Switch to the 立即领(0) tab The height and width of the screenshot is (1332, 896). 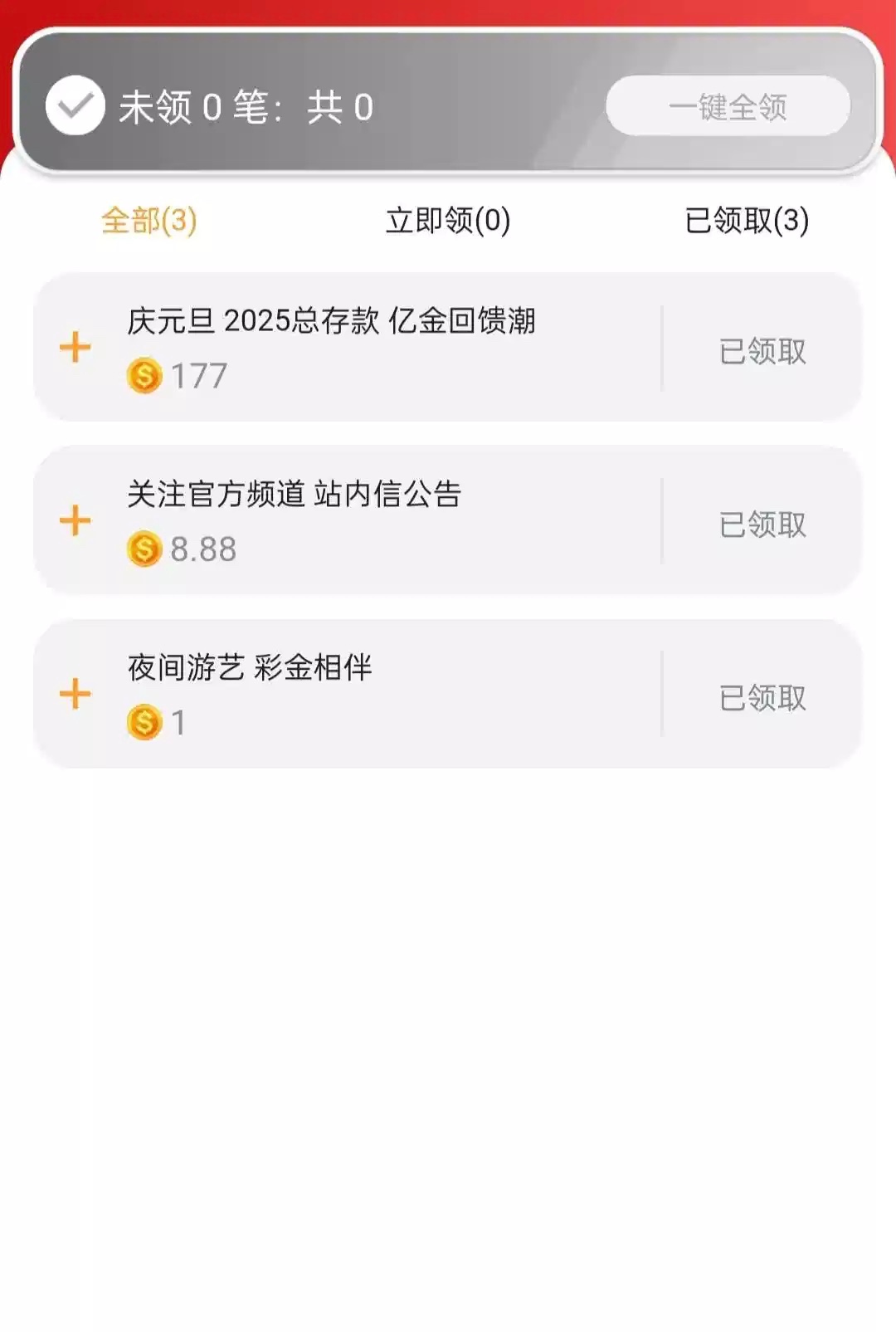(448, 221)
